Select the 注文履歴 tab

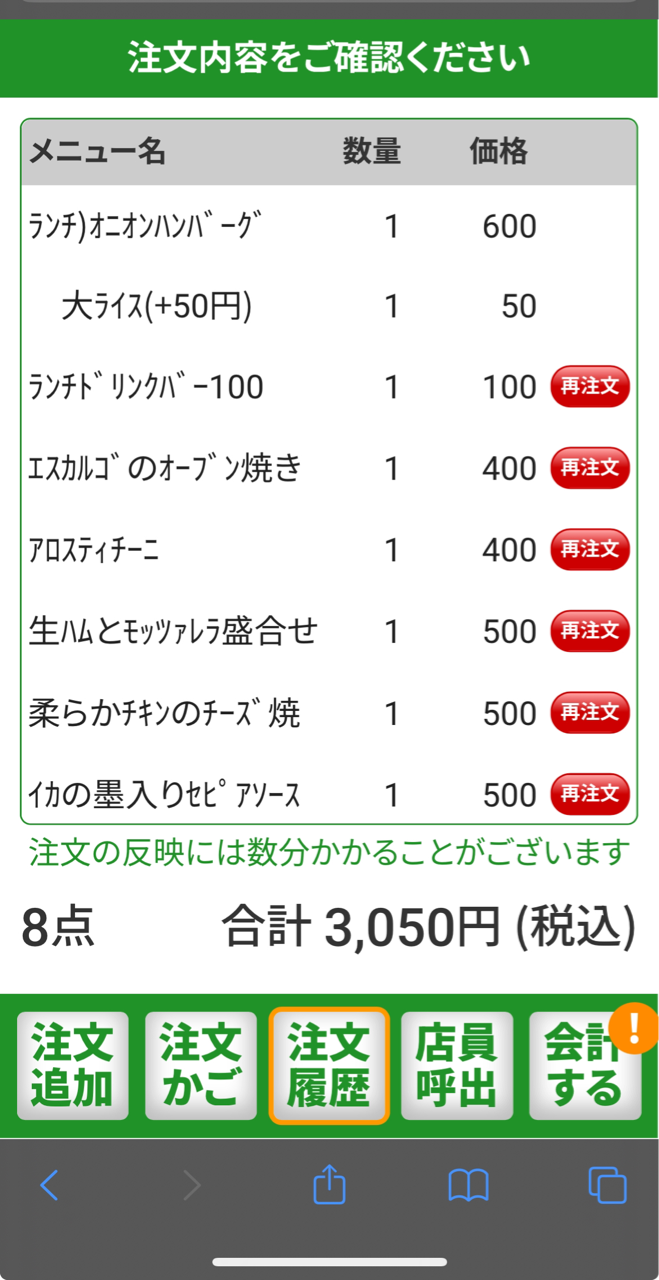[329, 1066]
